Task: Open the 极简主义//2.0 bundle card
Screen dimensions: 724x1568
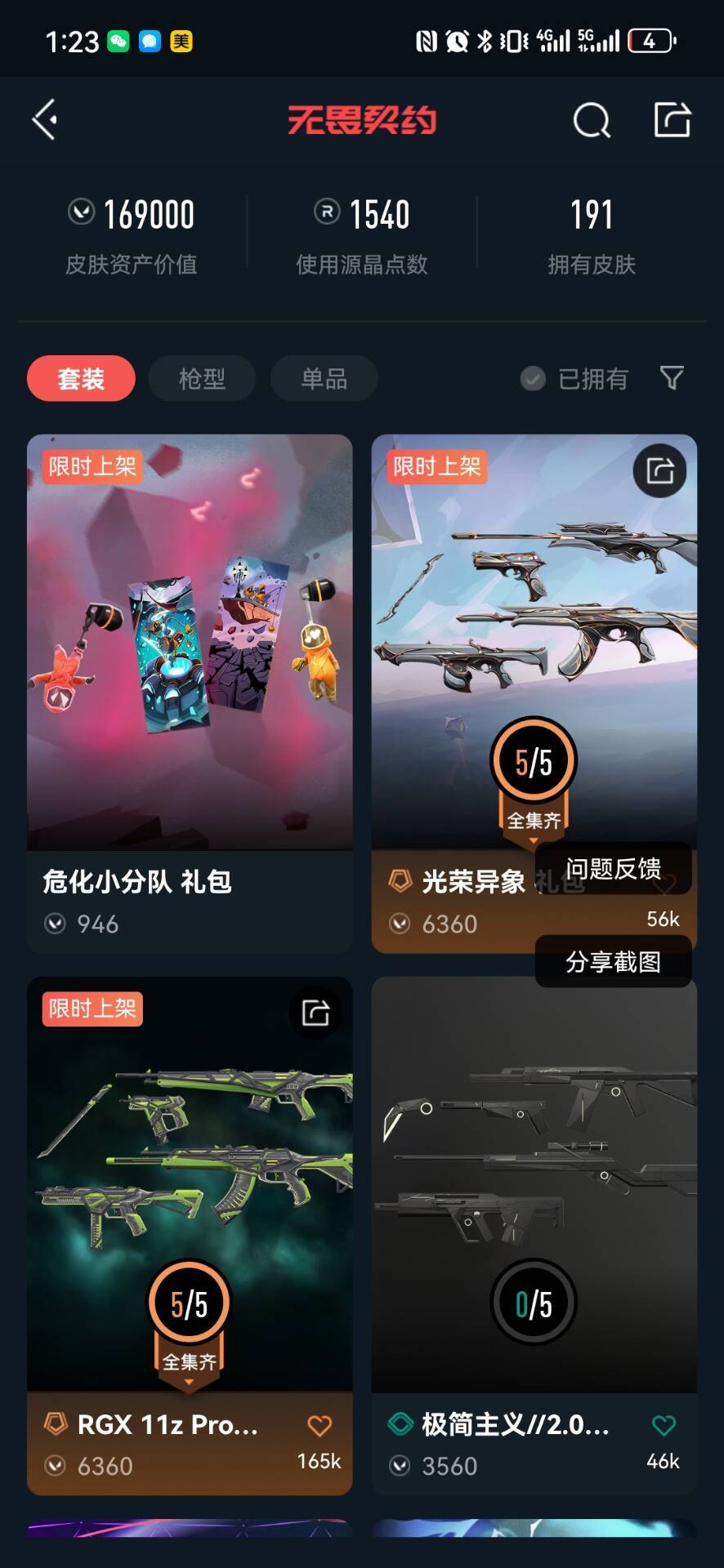Action: [x=534, y=1236]
